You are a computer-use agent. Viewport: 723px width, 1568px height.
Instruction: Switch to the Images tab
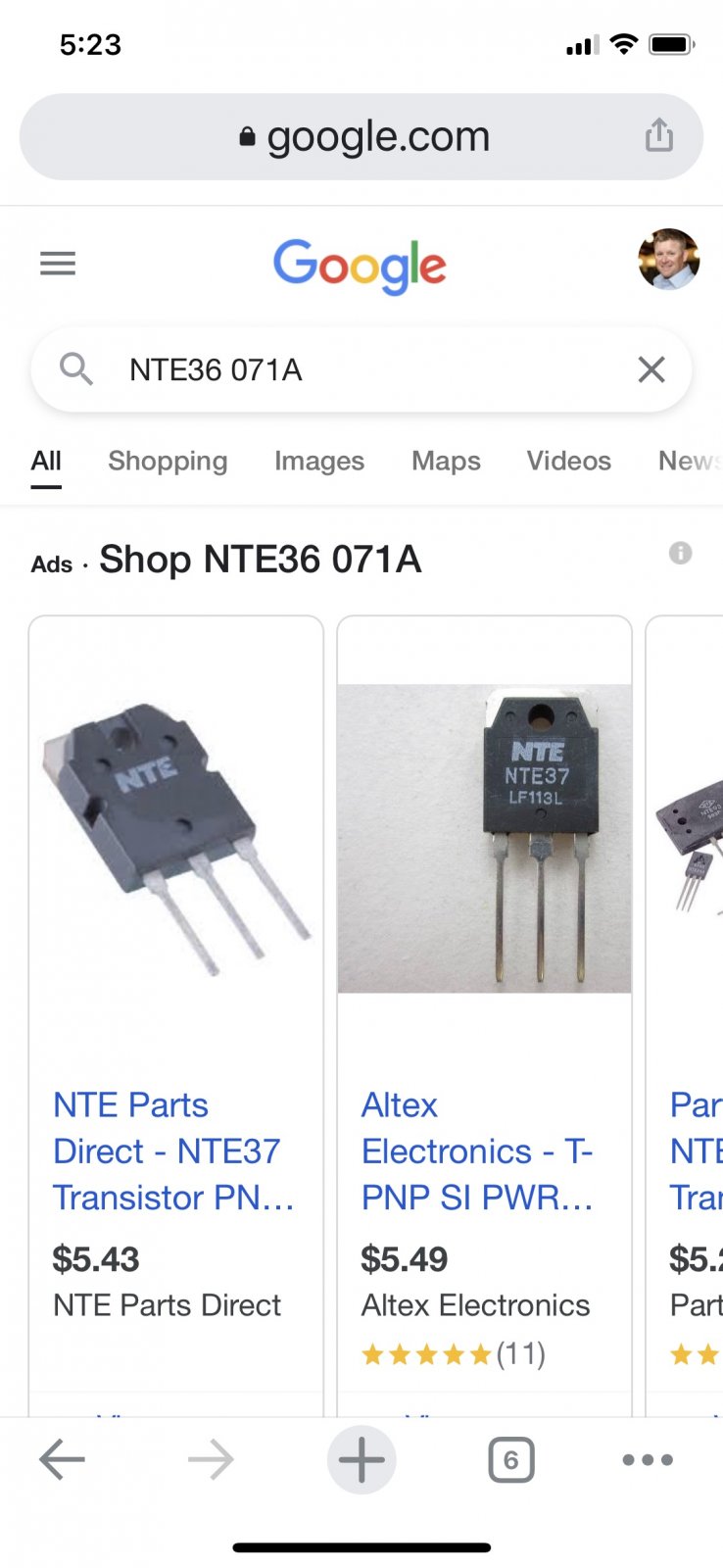pos(319,461)
